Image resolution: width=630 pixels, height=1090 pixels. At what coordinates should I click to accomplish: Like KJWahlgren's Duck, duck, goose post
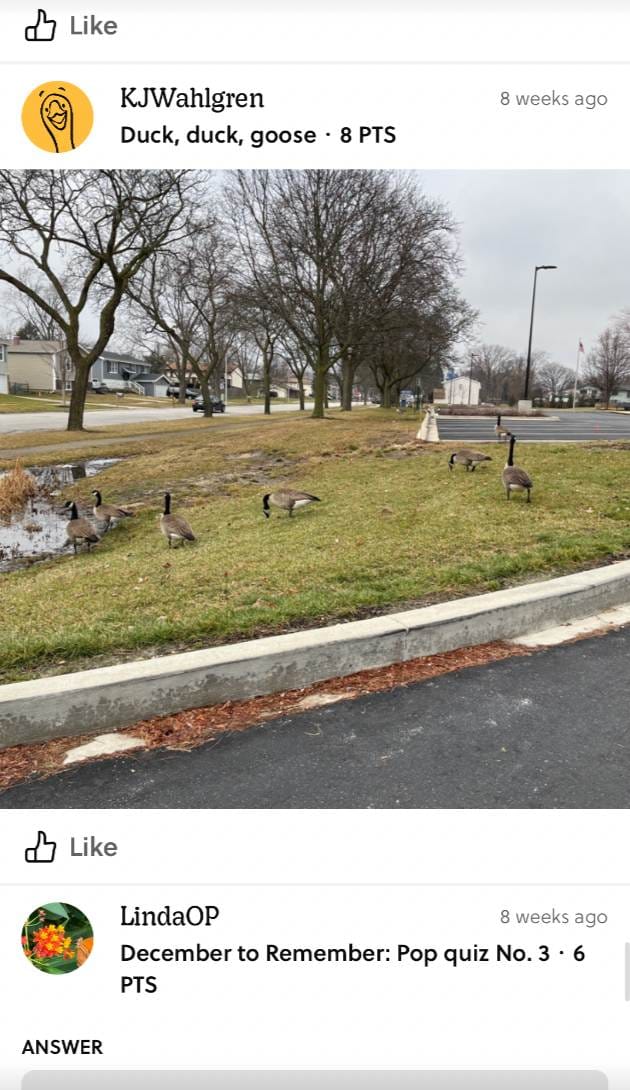[70, 847]
